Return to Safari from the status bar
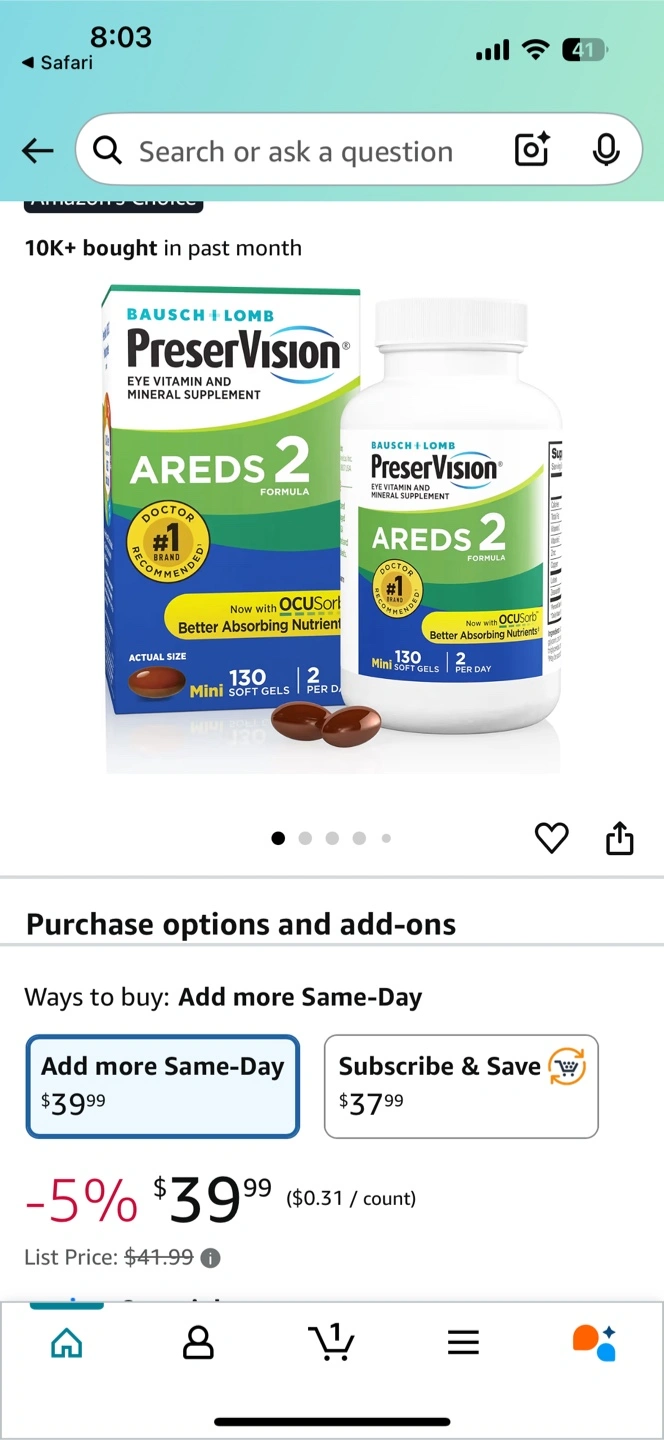Viewport: 664px width, 1440px height. (x=57, y=62)
